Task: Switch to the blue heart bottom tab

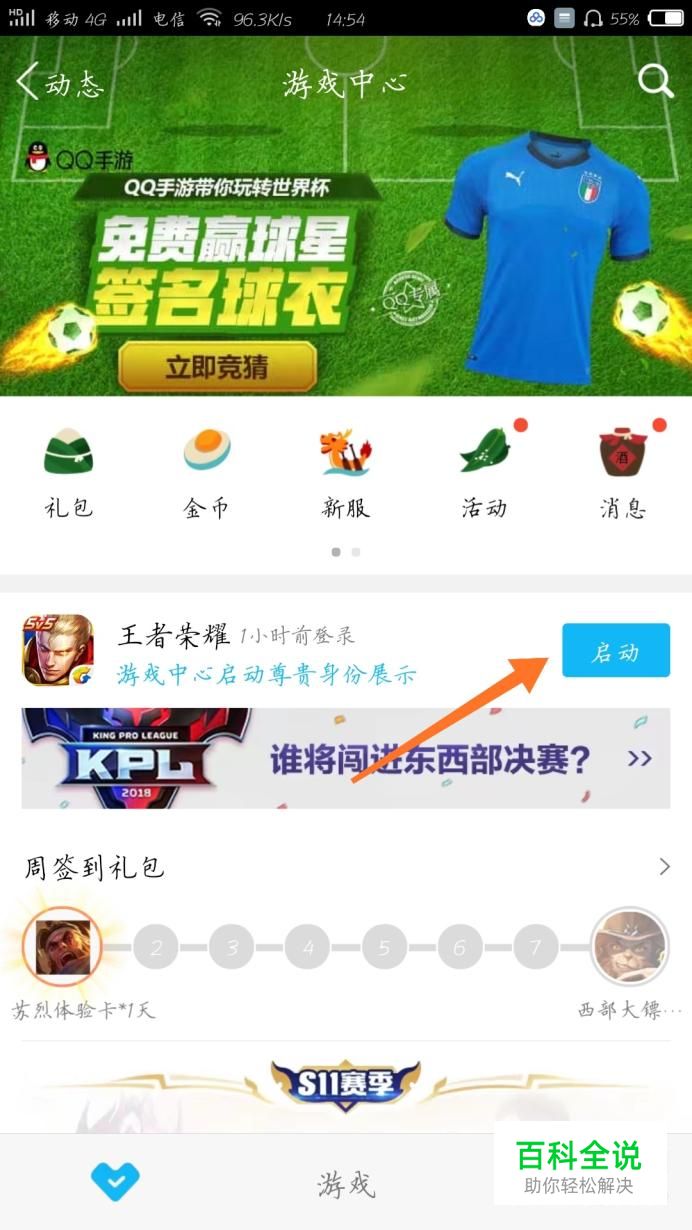Action: pyautogui.click(x=116, y=1183)
